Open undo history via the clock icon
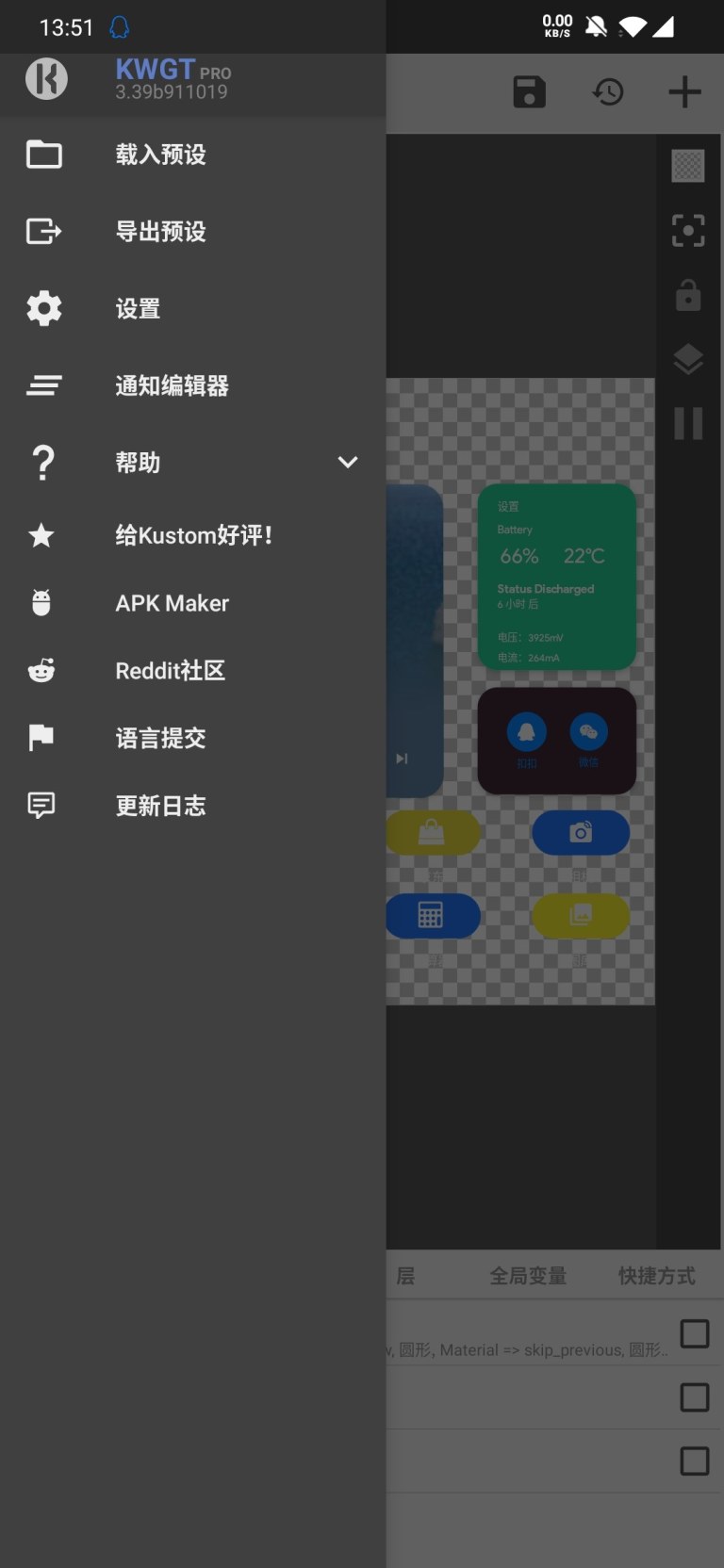Image resolution: width=724 pixels, height=1568 pixels. 609,92
